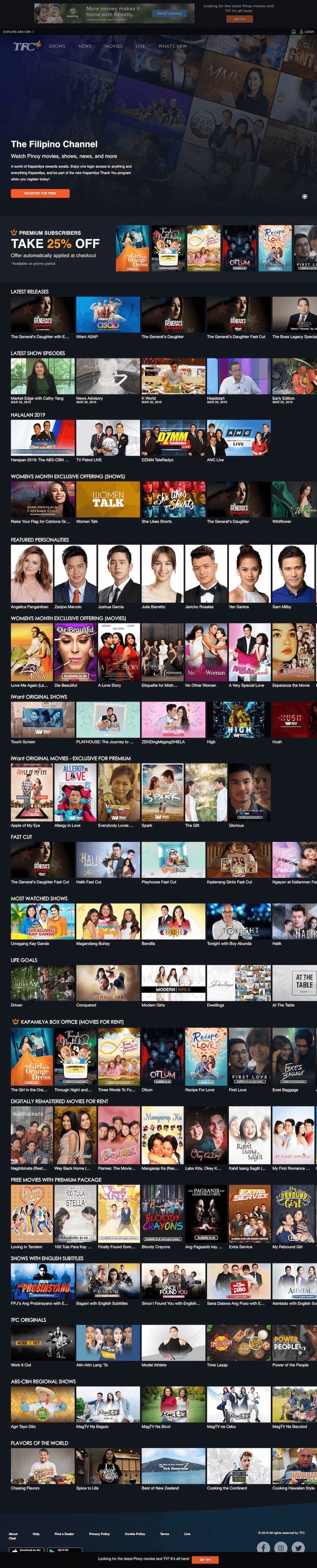Open the notifications bell
Screen dimensions: 317x1568
pyautogui.click(x=293, y=32)
